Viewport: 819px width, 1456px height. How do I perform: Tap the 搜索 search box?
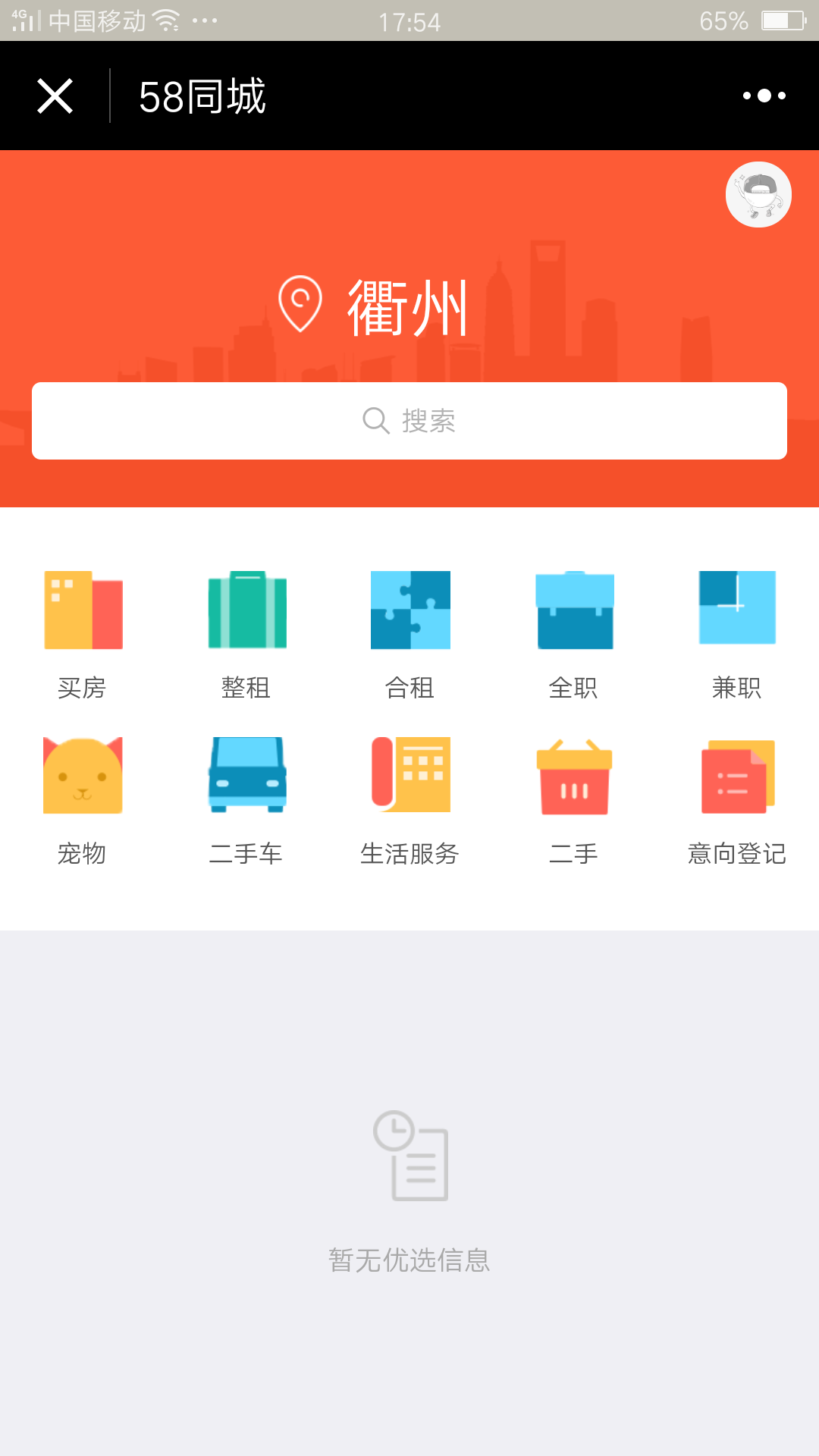tap(409, 421)
